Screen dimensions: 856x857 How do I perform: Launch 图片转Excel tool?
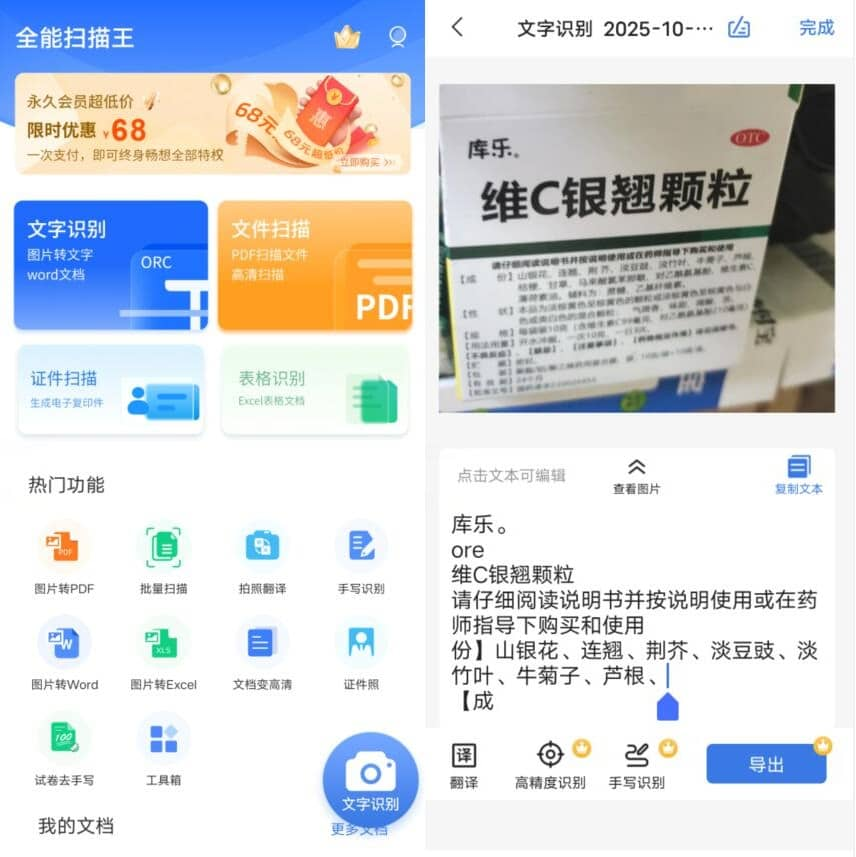pyautogui.click(x=164, y=654)
